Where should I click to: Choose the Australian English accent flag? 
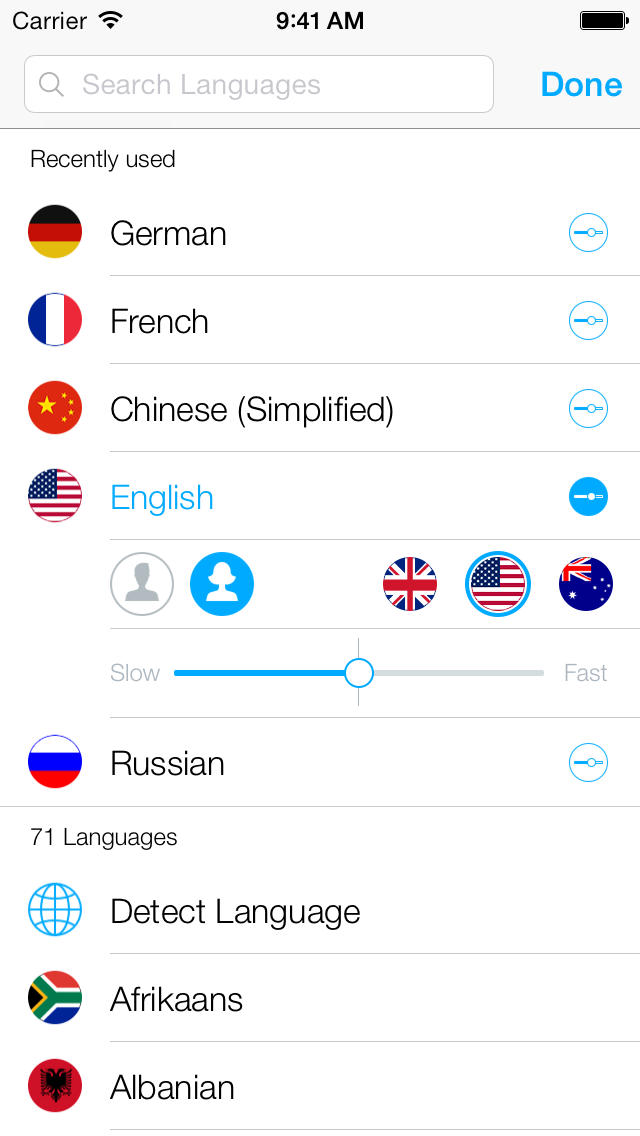pos(586,584)
